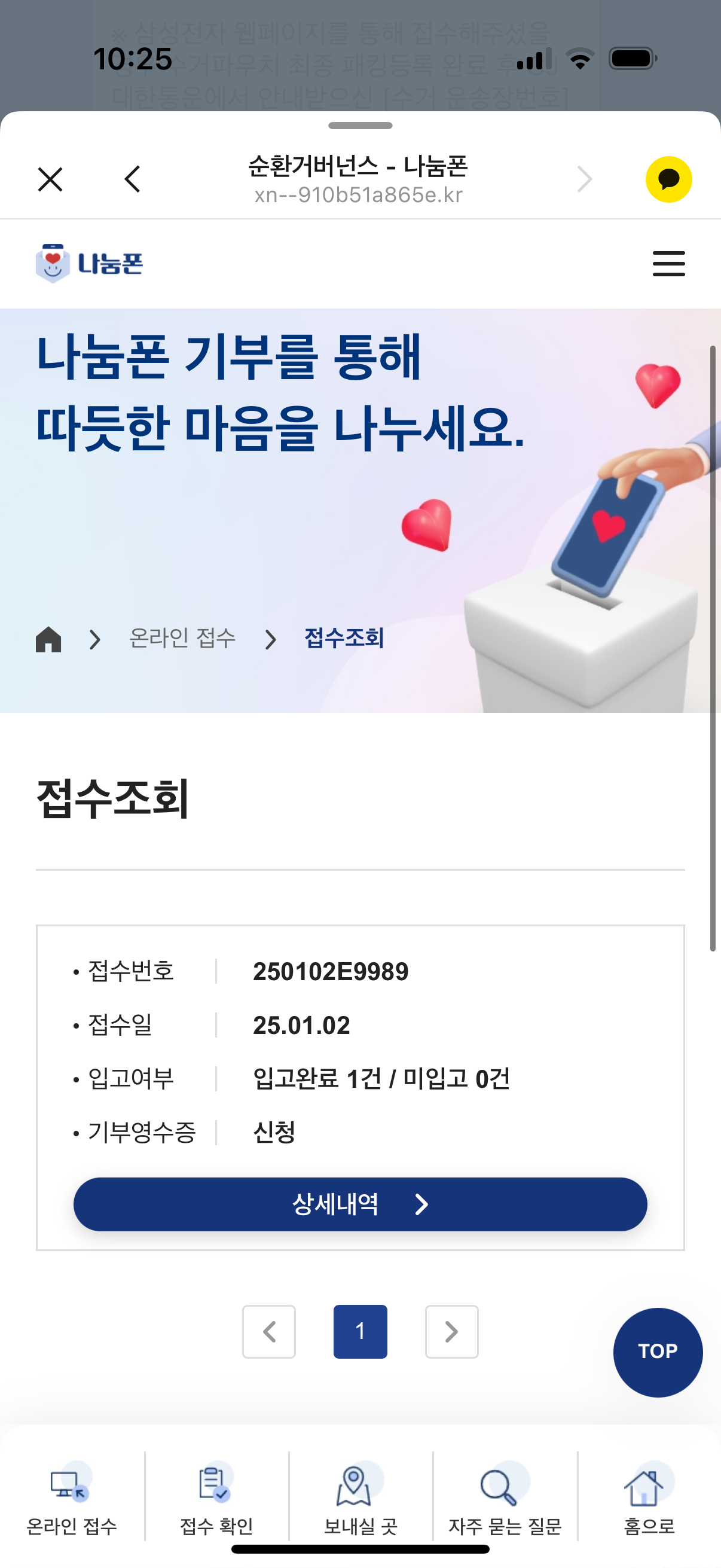Go back to the previous page

click(x=132, y=179)
